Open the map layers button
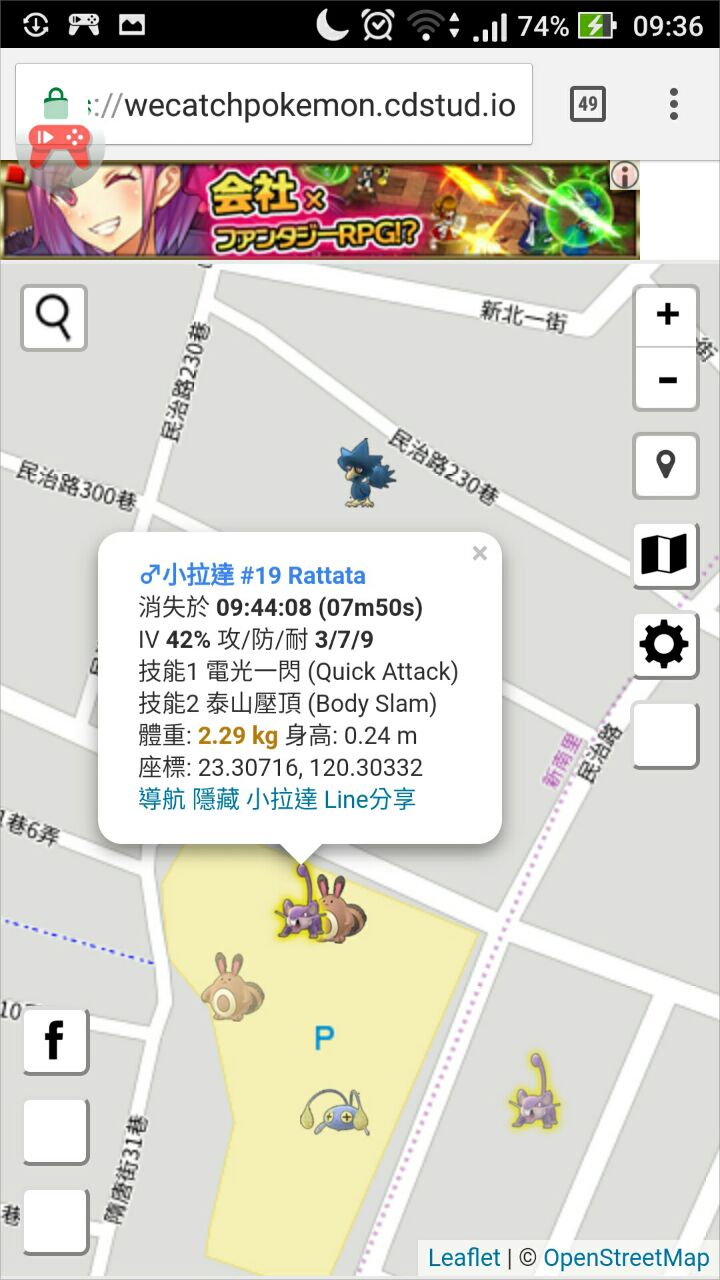Image resolution: width=720 pixels, height=1280 pixels. click(x=666, y=555)
